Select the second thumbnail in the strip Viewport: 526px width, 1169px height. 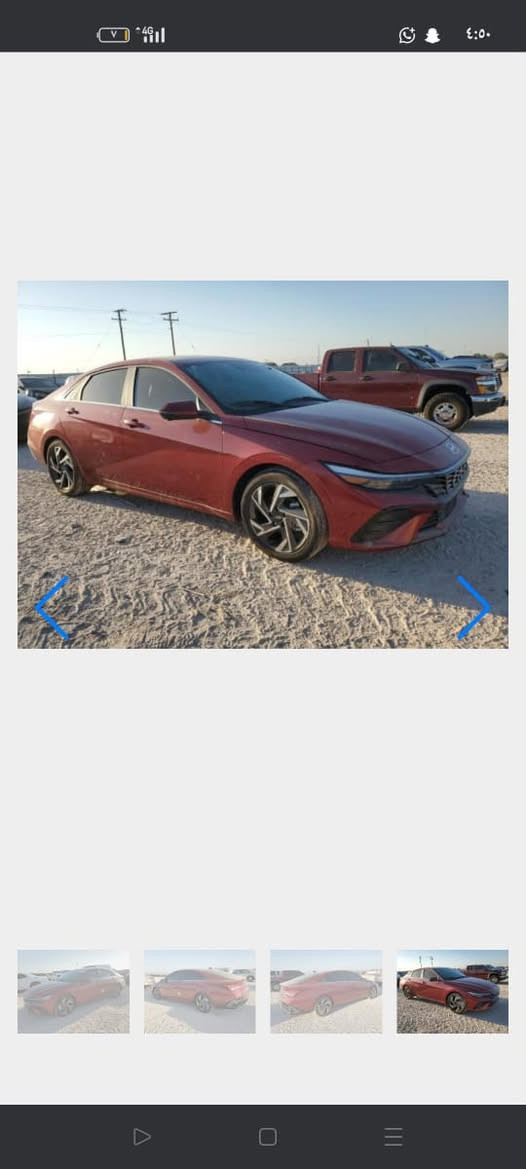coord(200,991)
